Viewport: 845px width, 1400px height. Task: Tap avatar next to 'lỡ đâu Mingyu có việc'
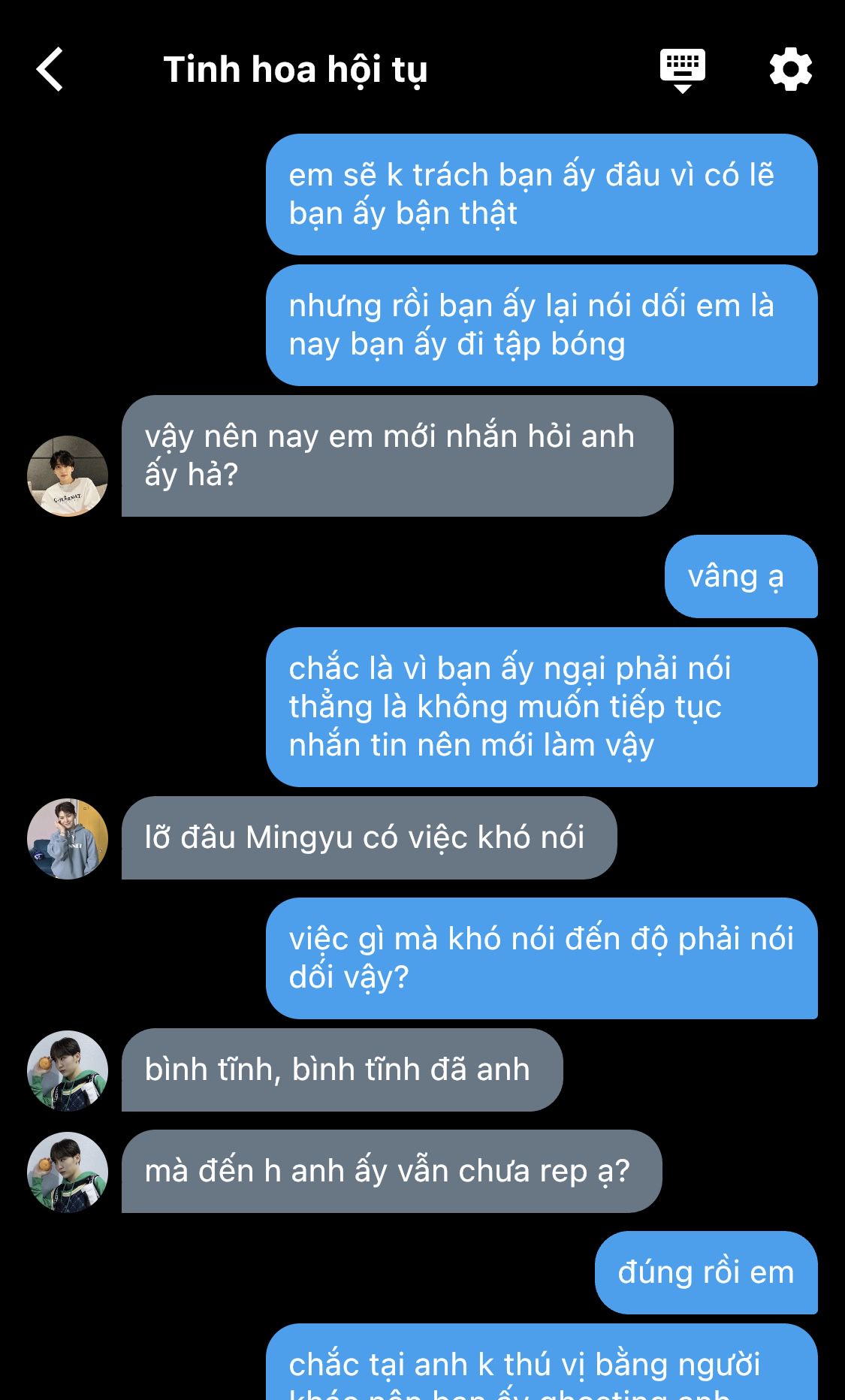coord(68,838)
